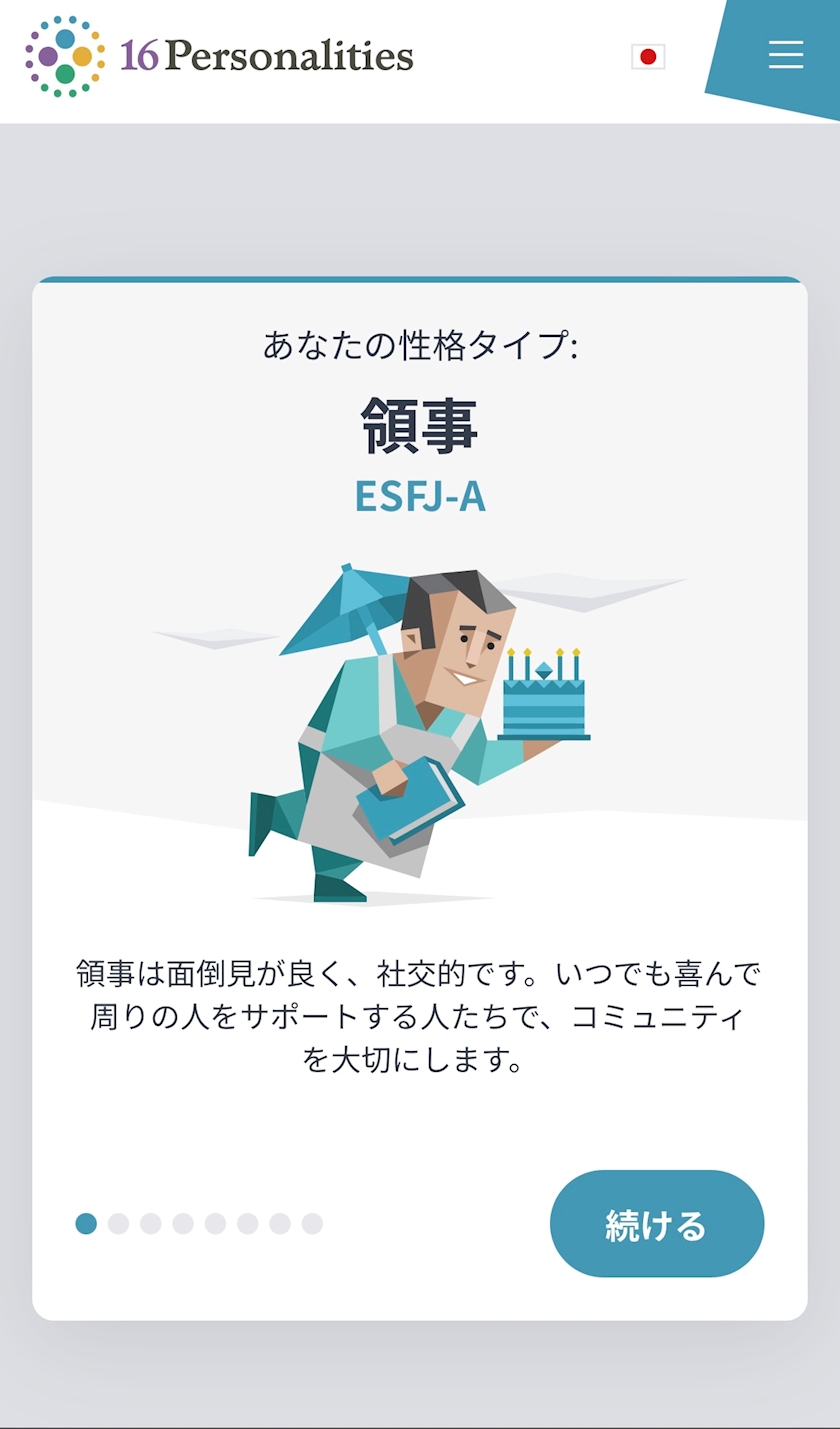Tap the Japan flag language selector

(x=648, y=57)
